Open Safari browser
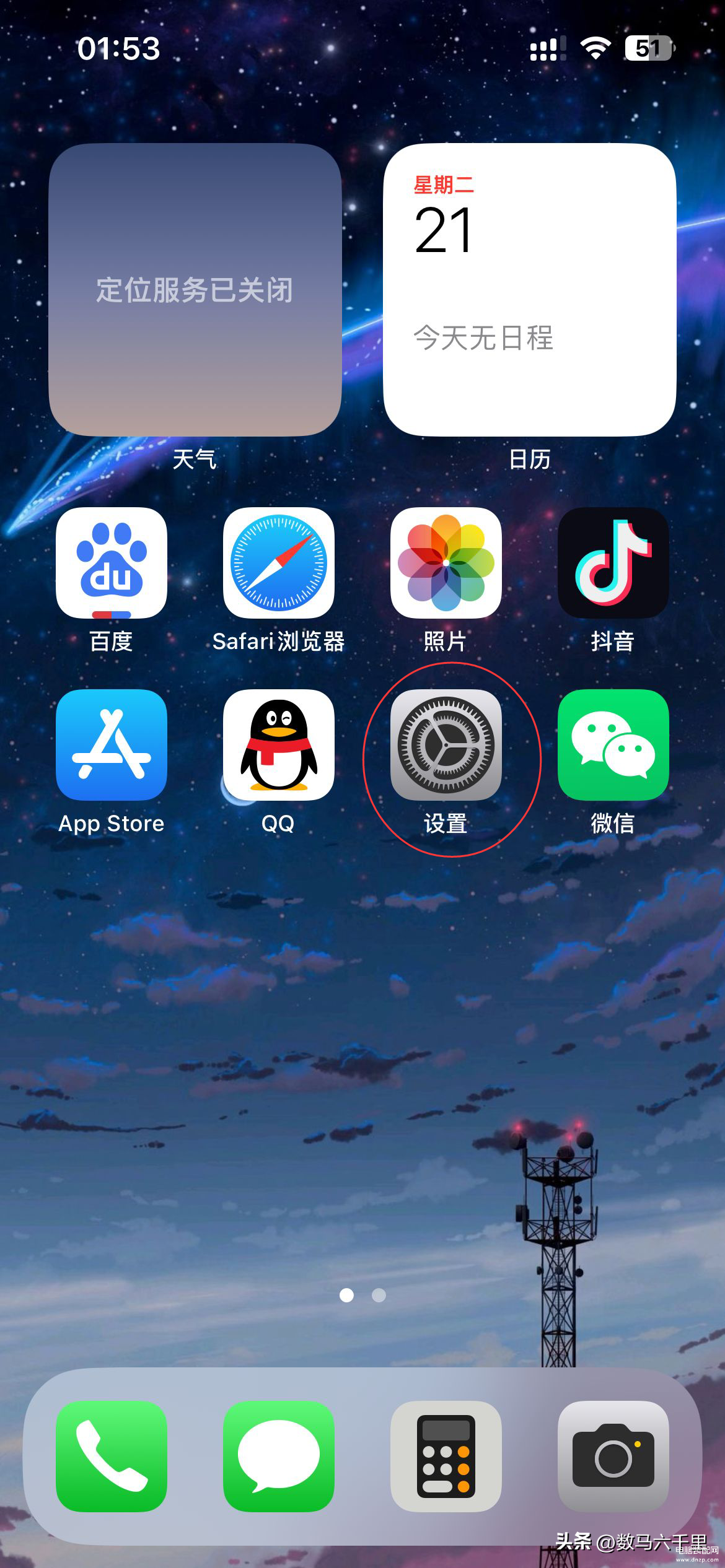Screen dimensions: 725x1568 coord(279,562)
